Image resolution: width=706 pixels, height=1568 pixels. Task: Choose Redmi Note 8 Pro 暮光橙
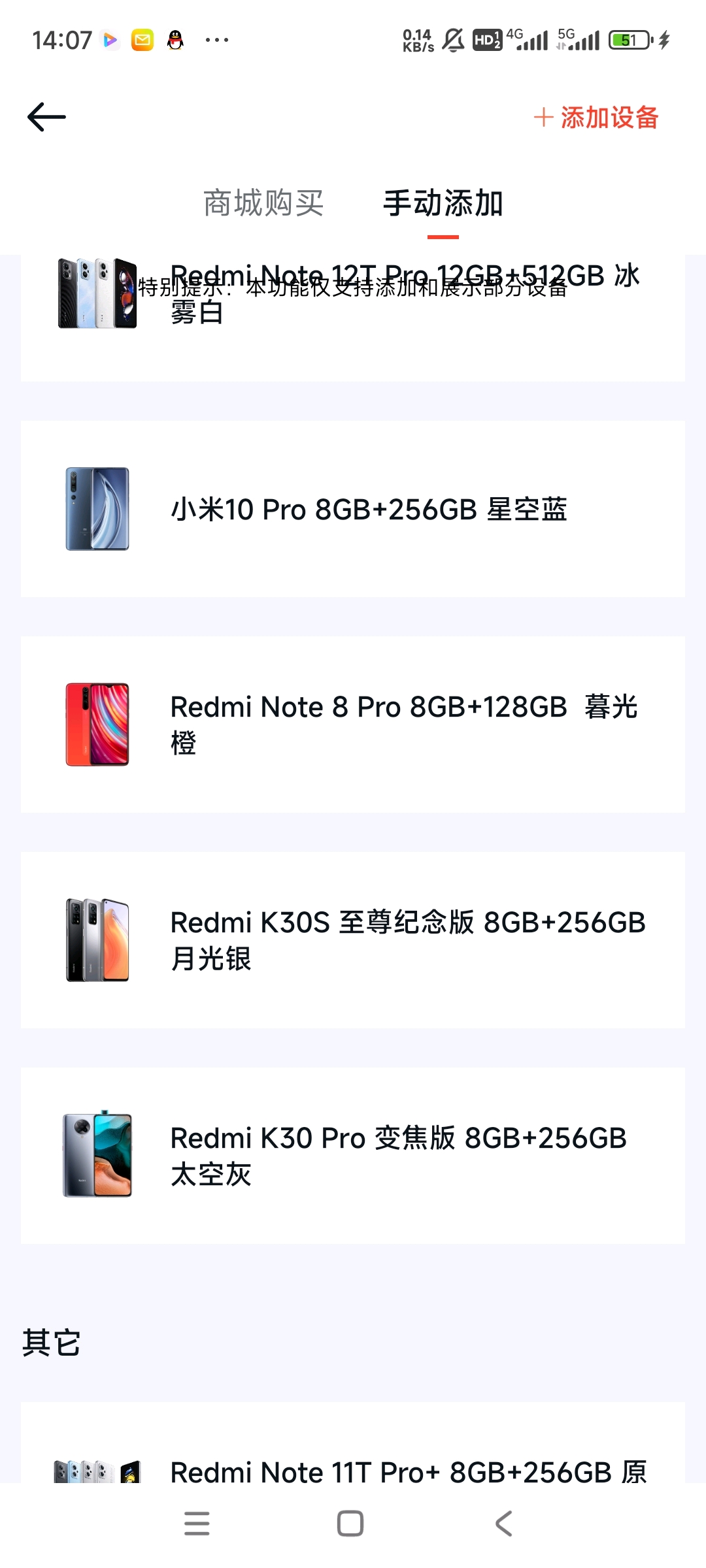353,725
